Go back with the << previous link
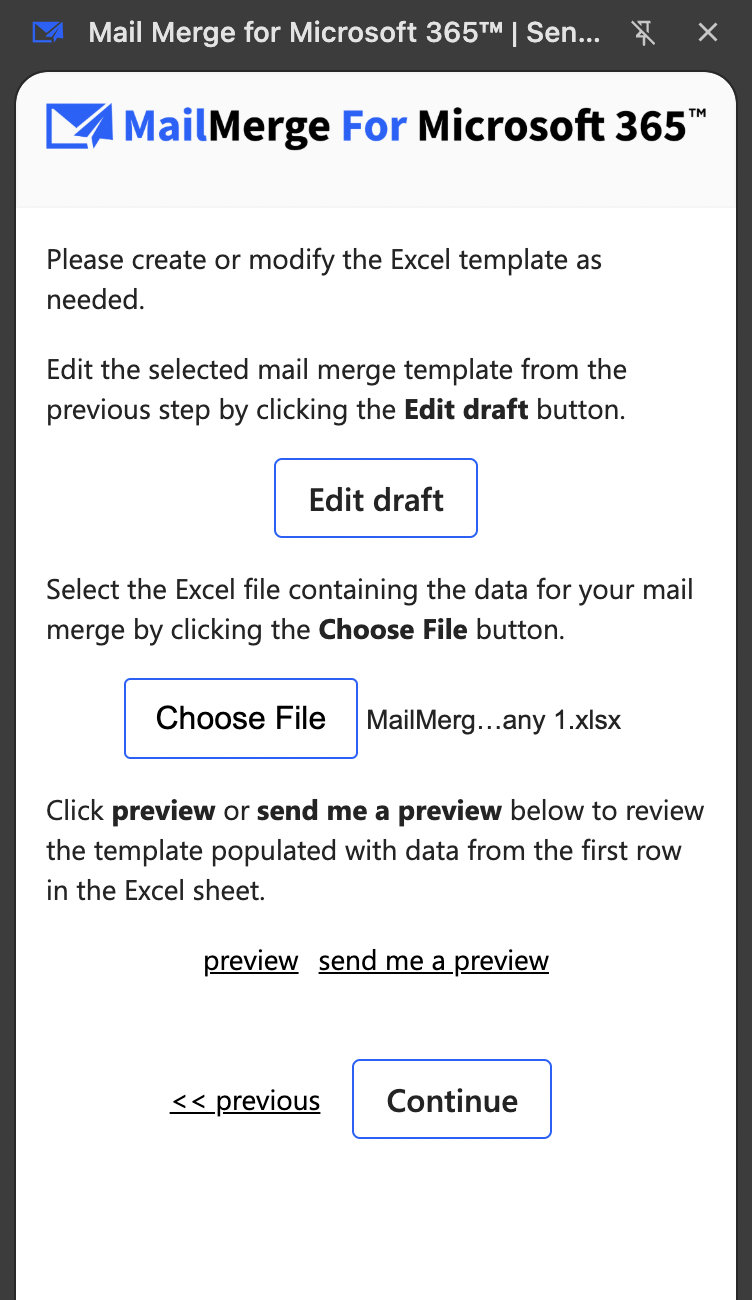 [x=245, y=1101]
